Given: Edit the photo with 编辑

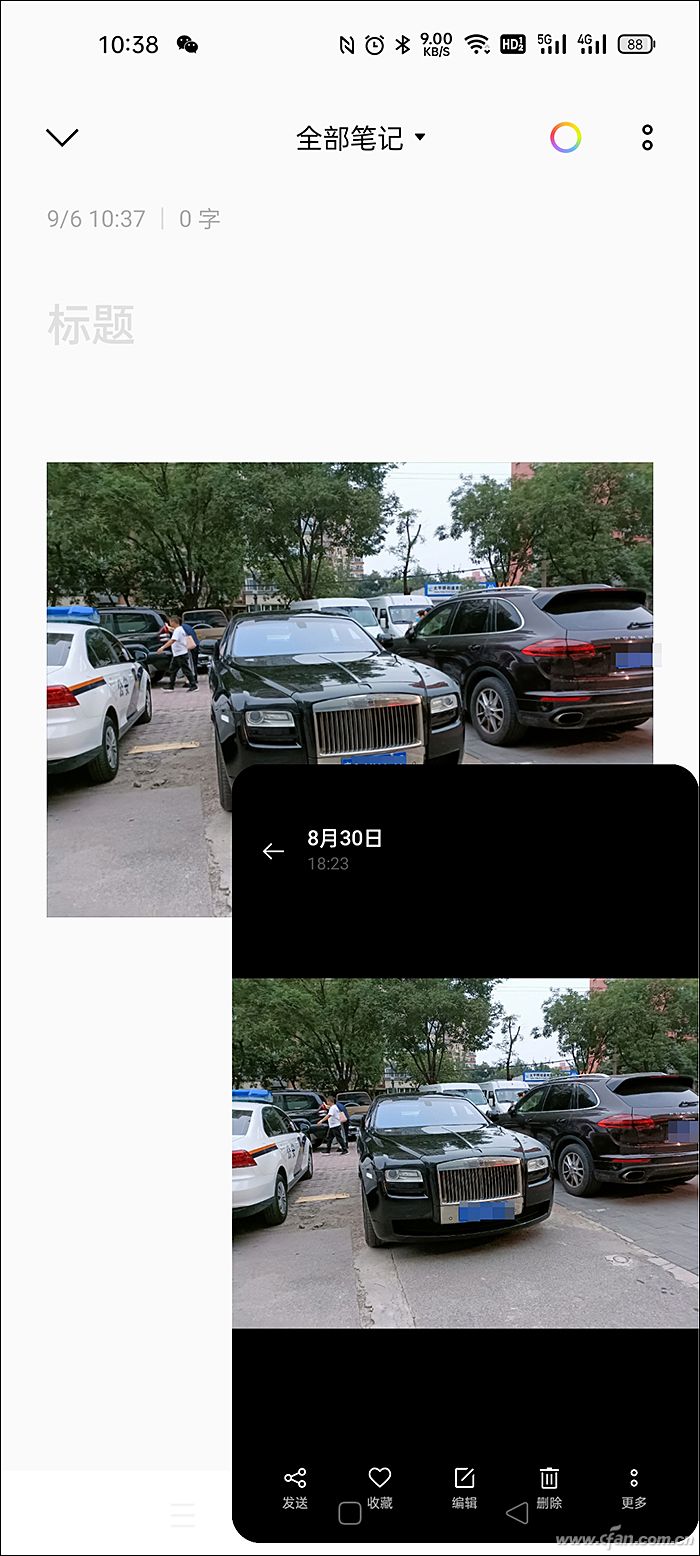Looking at the screenshot, I should [x=464, y=1487].
